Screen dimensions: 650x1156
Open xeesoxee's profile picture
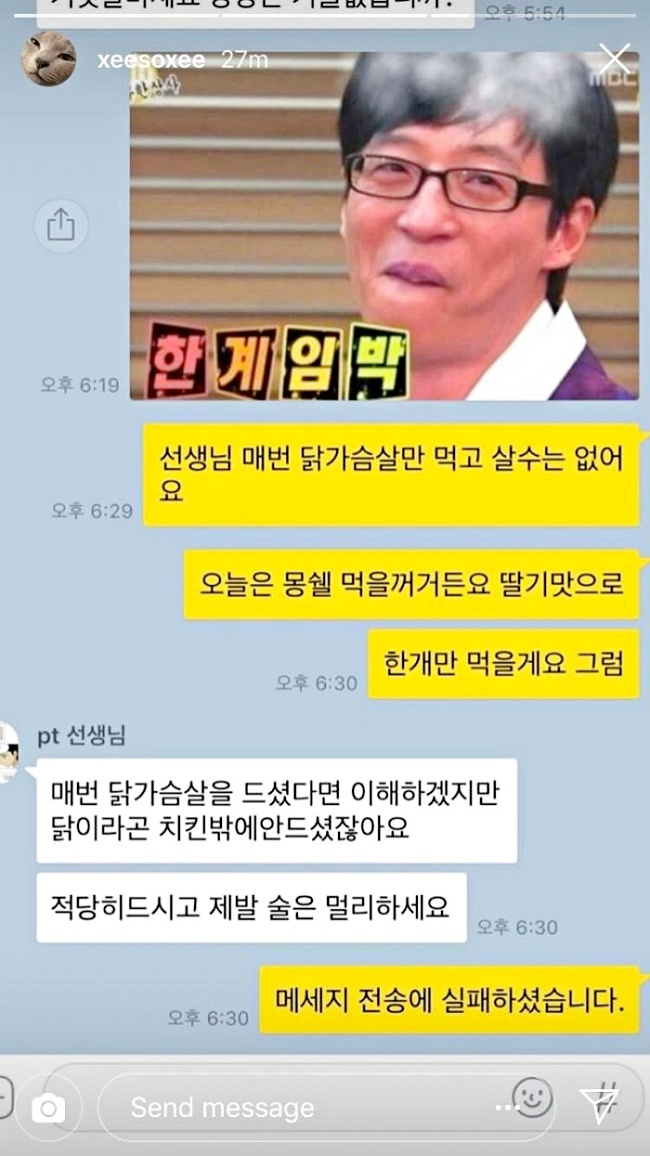coord(48,59)
